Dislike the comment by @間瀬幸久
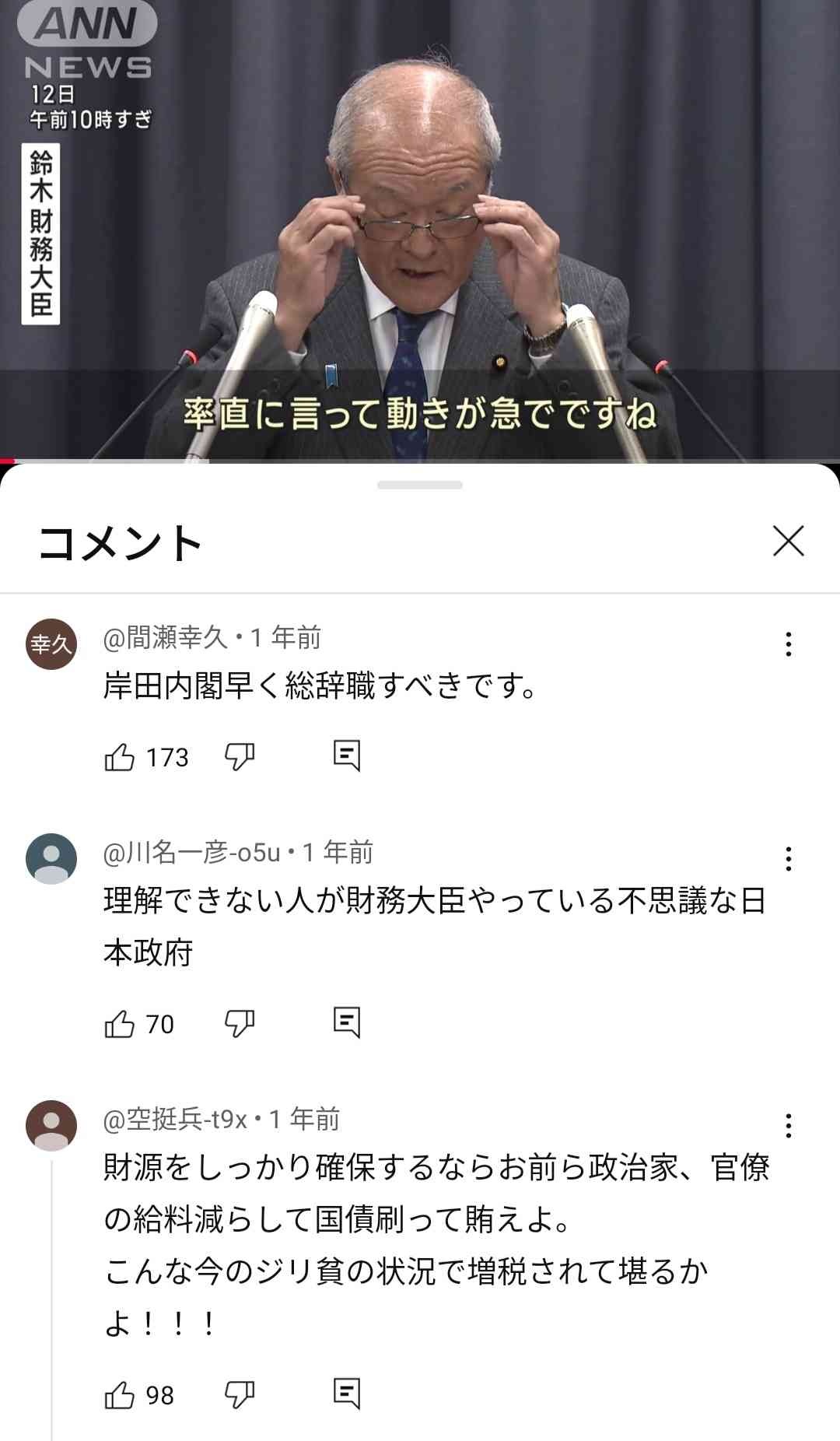Image resolution: width=840 pixels, height=1441 pixels. 239,756
